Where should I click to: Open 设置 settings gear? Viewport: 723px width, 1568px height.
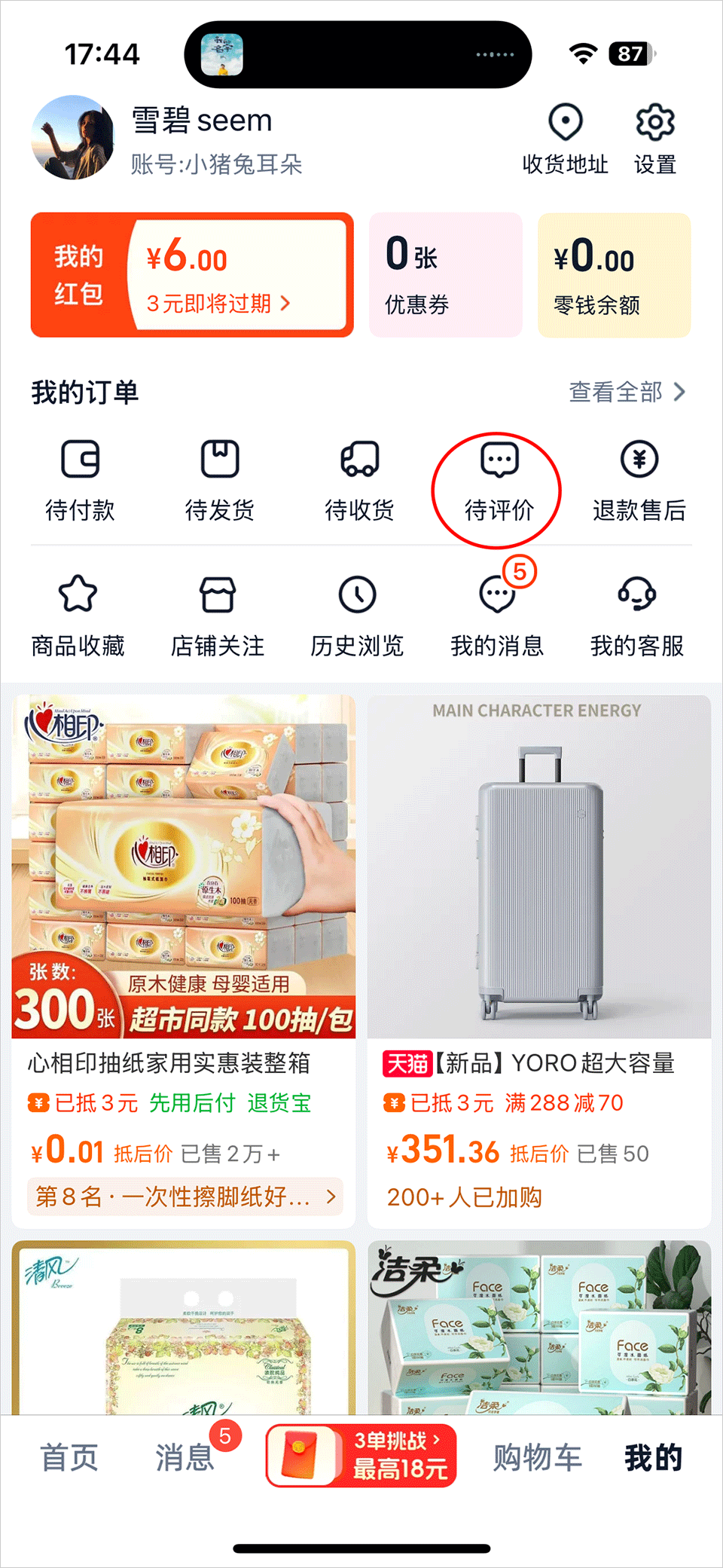[x=654, y=139]
